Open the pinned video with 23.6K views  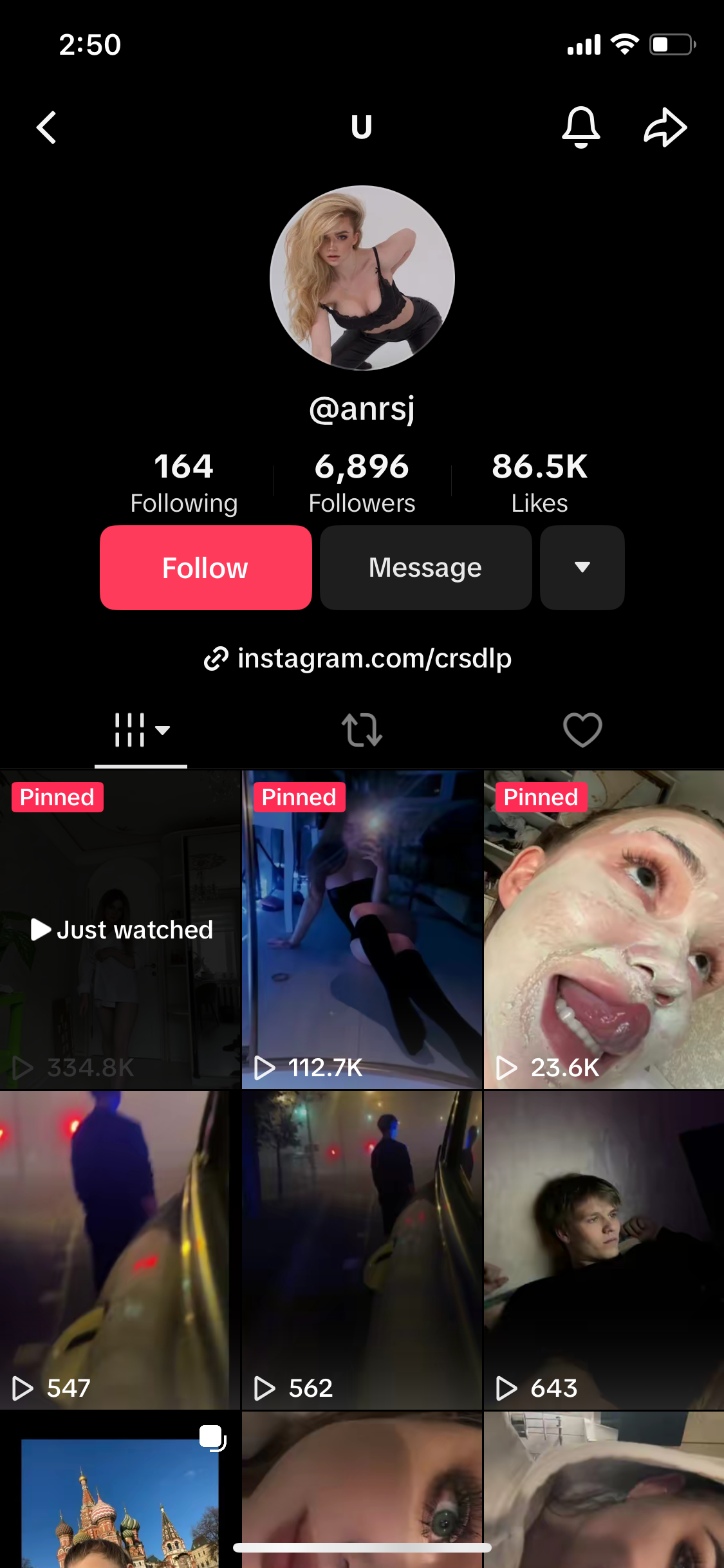coord(604,929)
